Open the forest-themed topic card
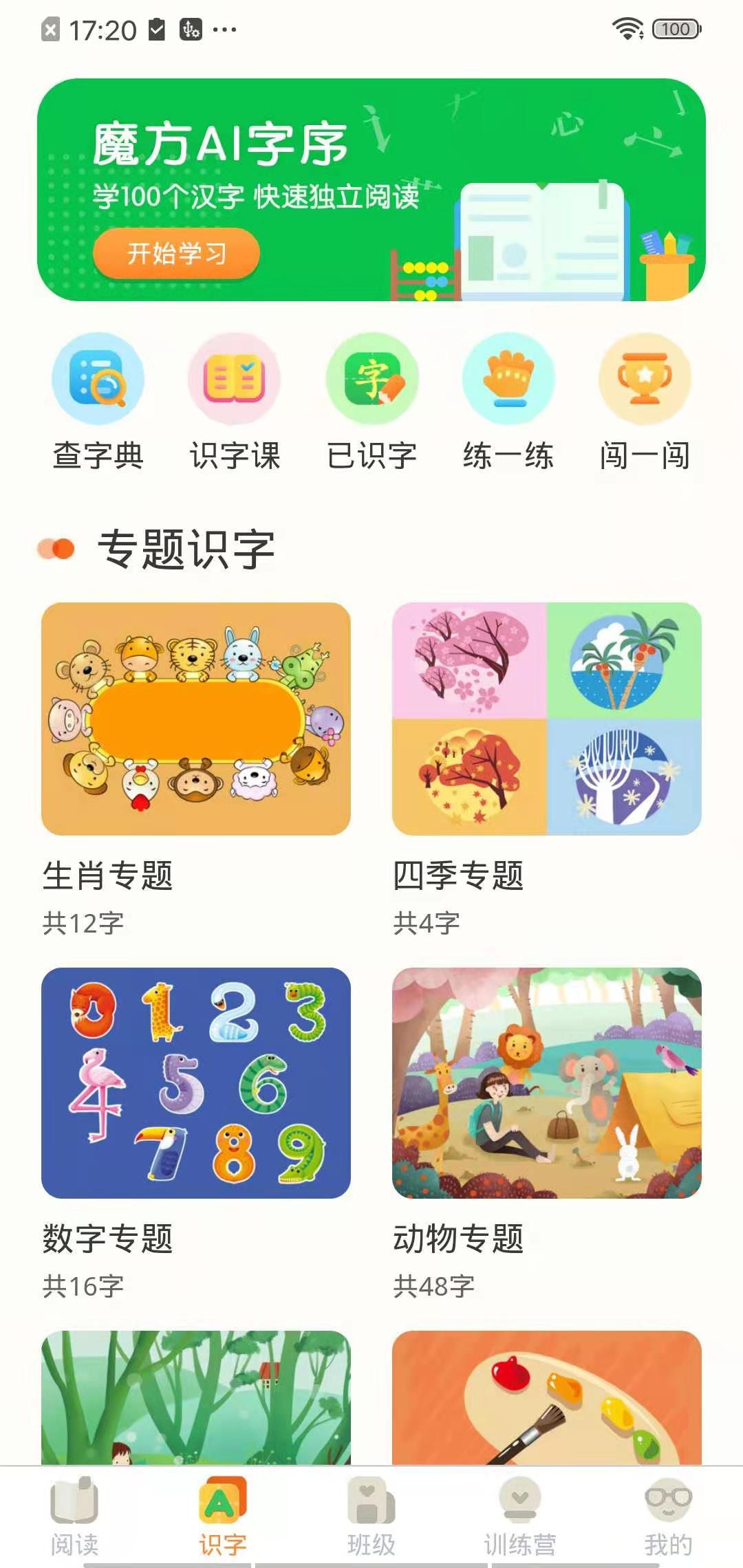The height and width of the screenshot is (1568, 743). pos(196,1403)
